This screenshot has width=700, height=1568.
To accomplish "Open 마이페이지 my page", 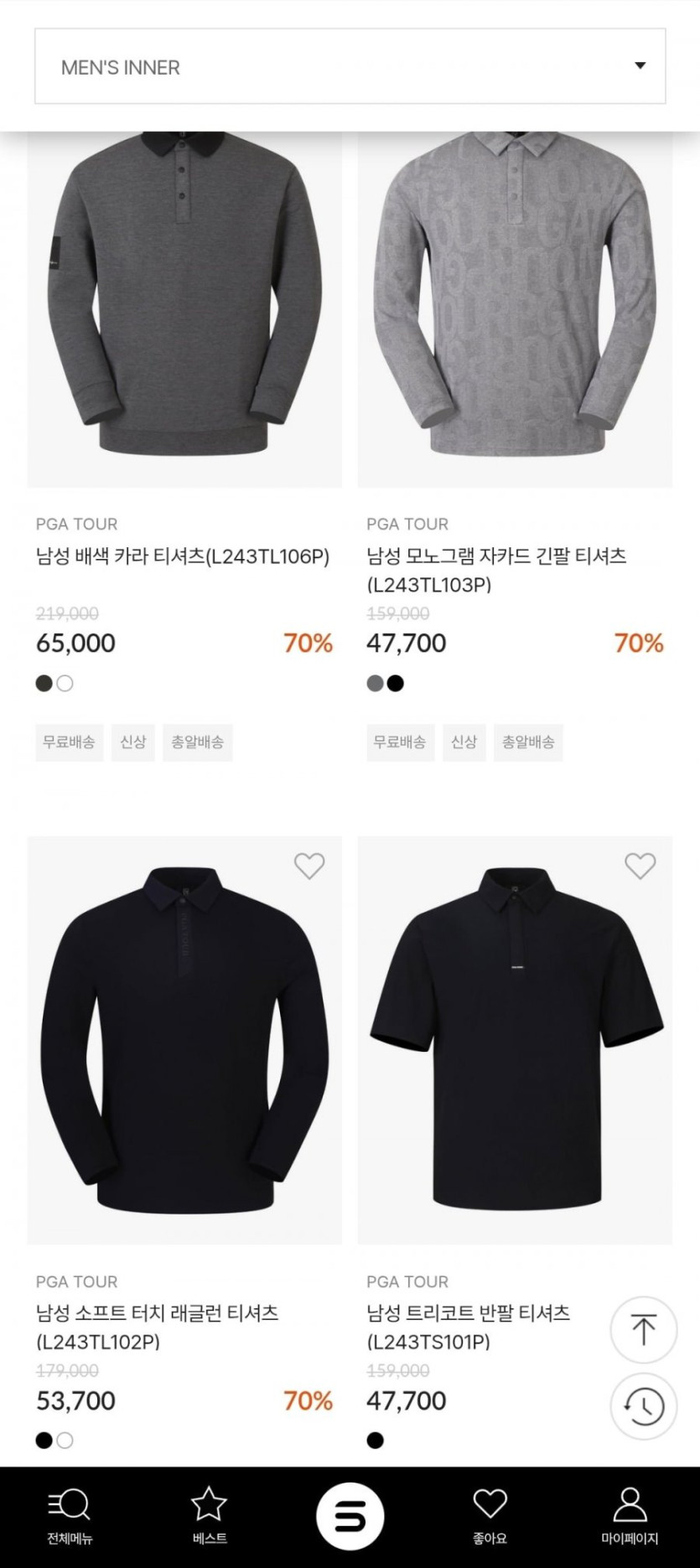I will pyautogui.click(x=630, y=1516).
